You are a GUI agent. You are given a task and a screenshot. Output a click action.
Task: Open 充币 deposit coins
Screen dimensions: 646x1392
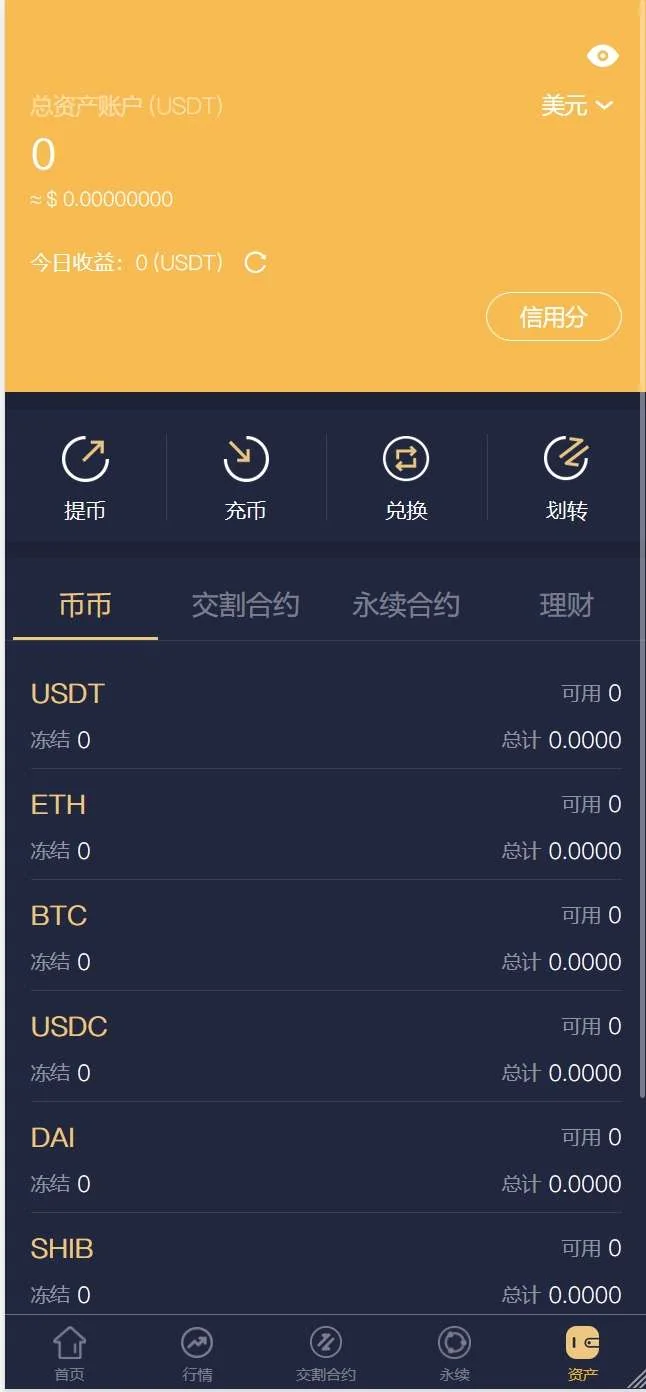(246, 478)
